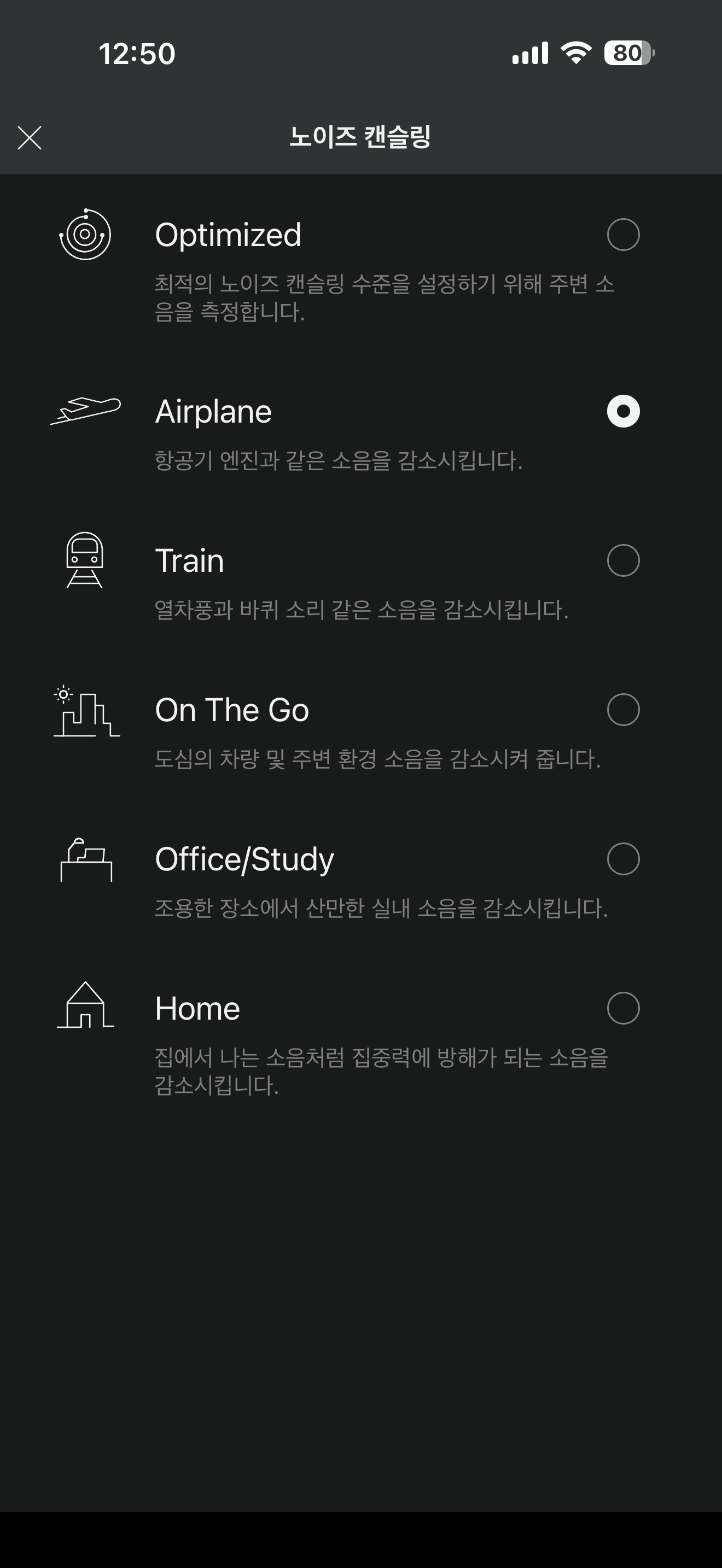Screen dimensions: 722x1568
Task: Close the noise cancelling screen
Action: (x=29, y=138)
